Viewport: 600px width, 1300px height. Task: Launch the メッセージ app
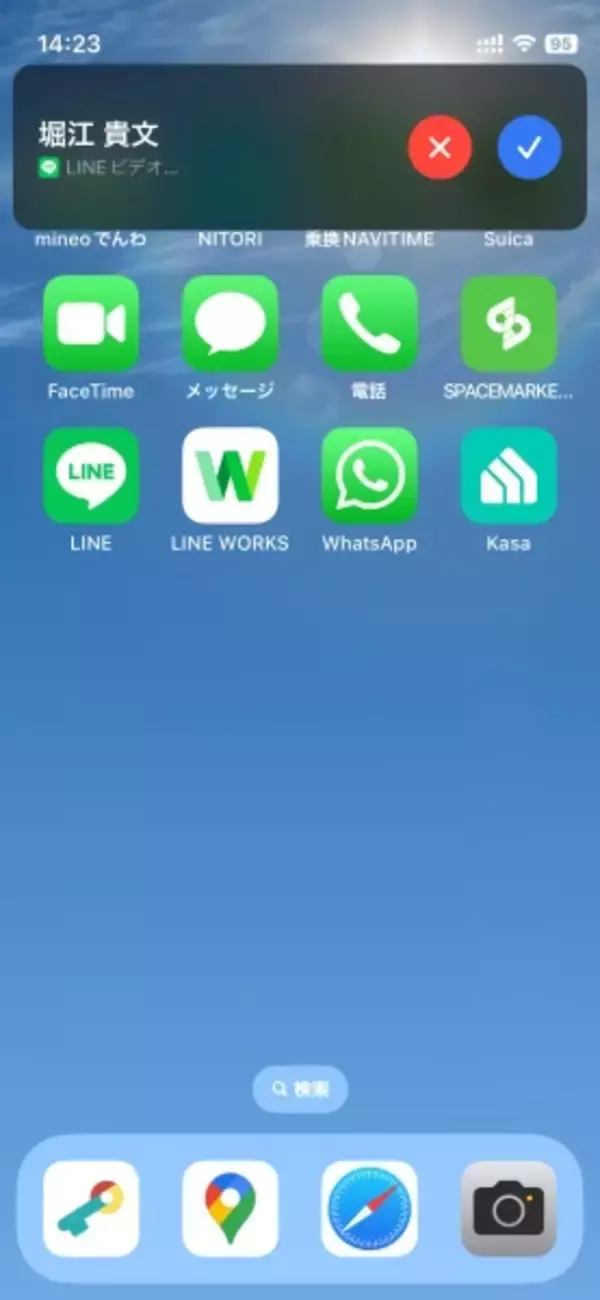[230, 323]
